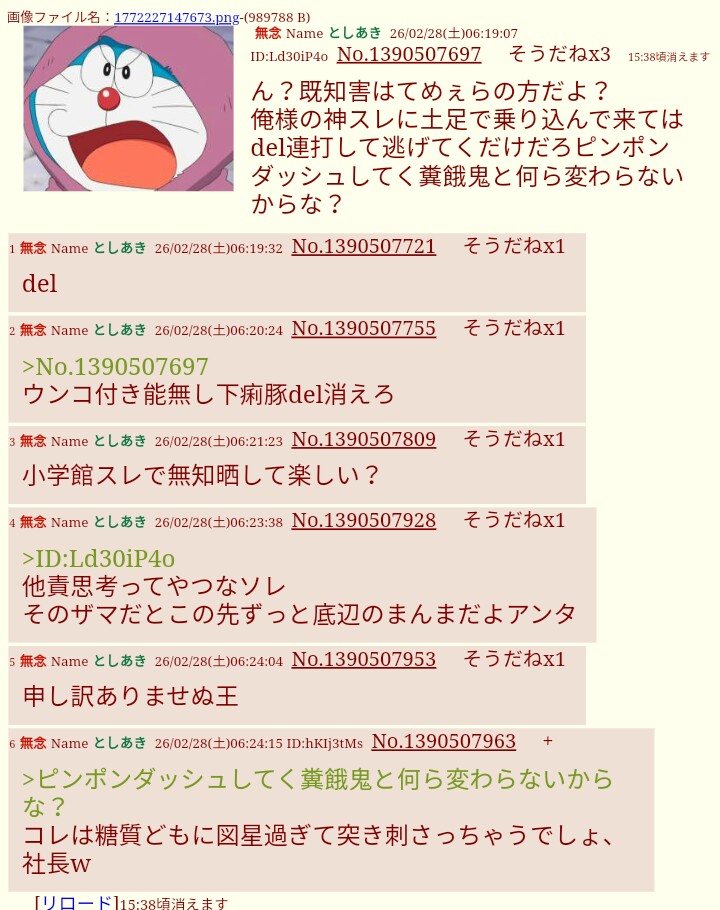The height and width of the screenshot is (910, 720).
Task: Tap そうだねx1 on reply No.1390507721
Action: pos(514,246)
